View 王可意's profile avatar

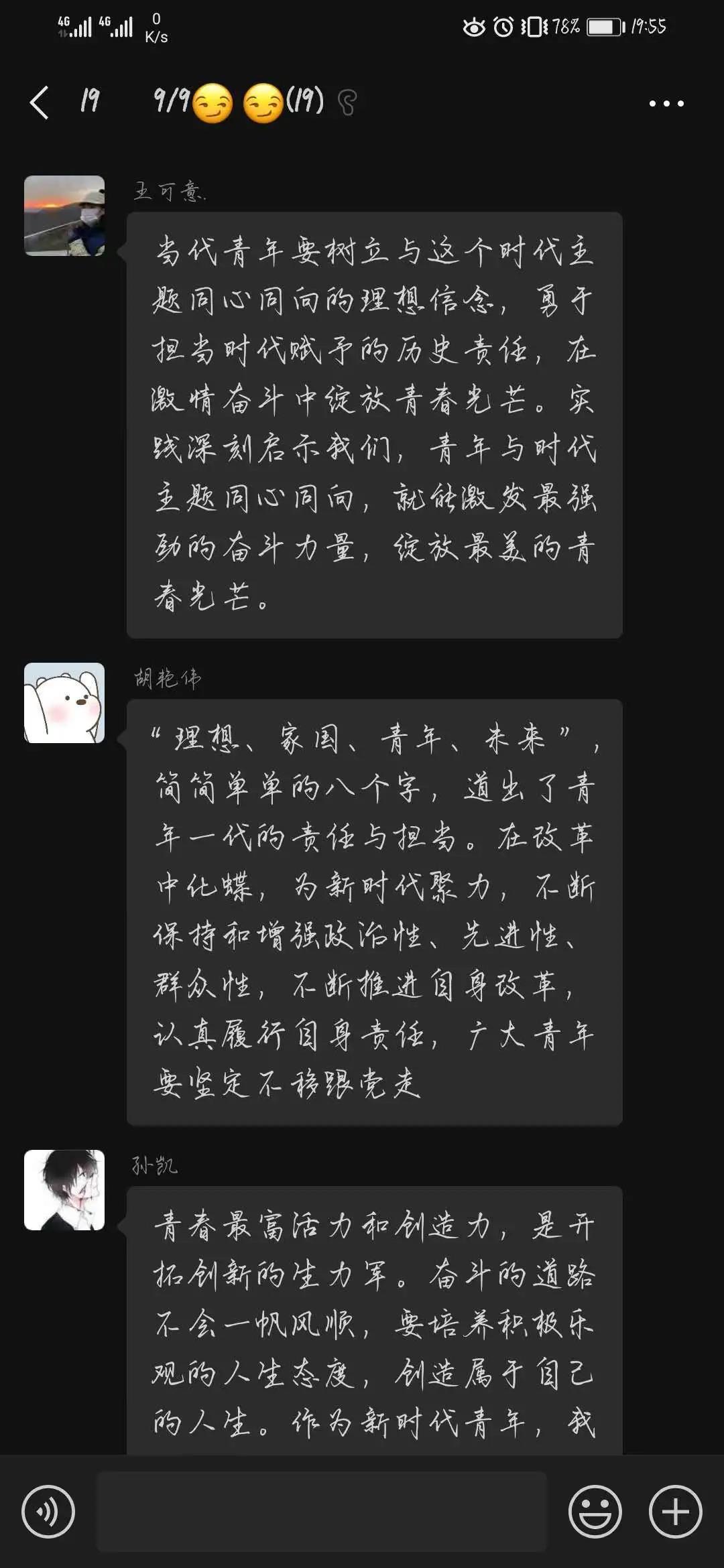64,216
